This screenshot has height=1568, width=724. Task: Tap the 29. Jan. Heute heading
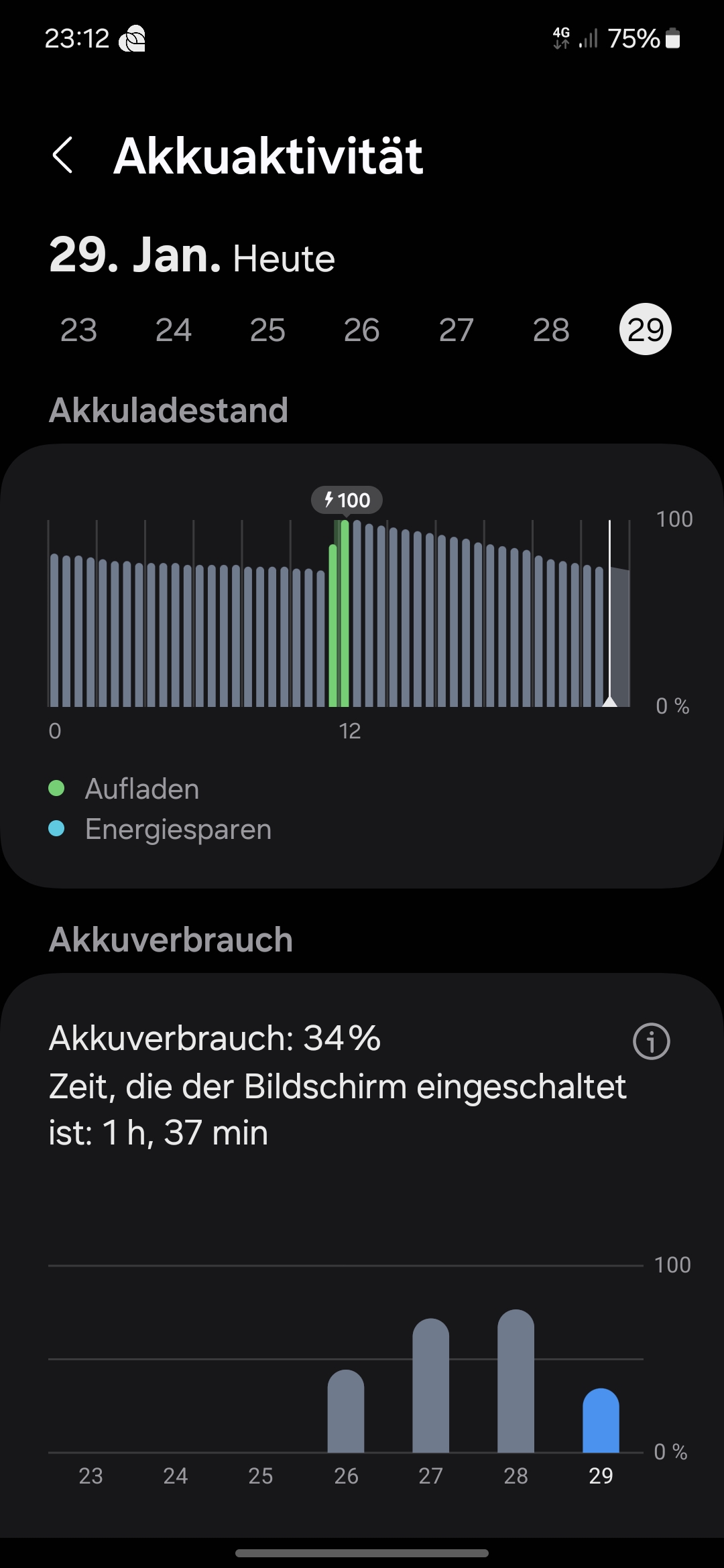point(192,257)
